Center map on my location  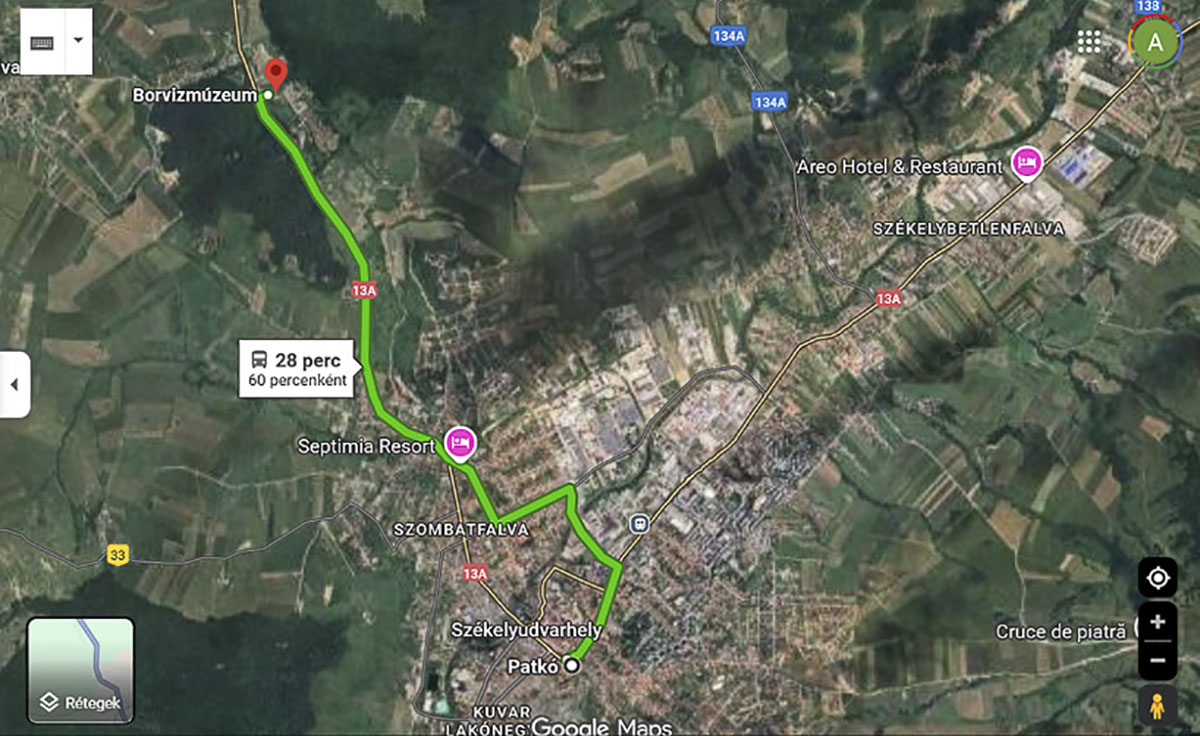(x=1157, y=578)
